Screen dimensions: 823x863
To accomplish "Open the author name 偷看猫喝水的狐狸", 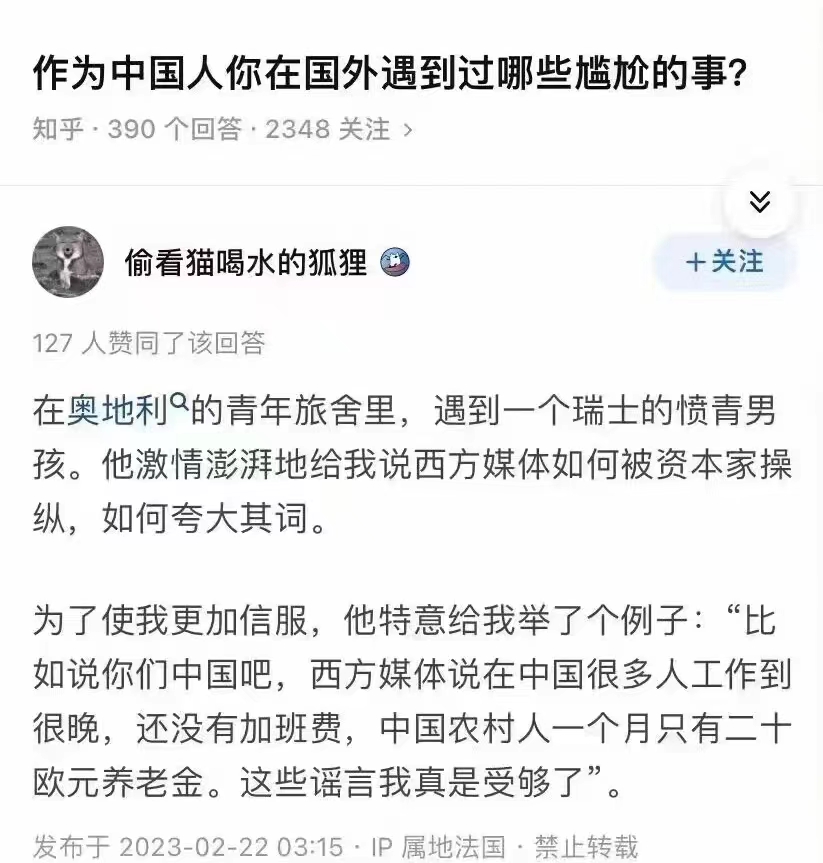I will pyautogui.click(x=246, y=263).
